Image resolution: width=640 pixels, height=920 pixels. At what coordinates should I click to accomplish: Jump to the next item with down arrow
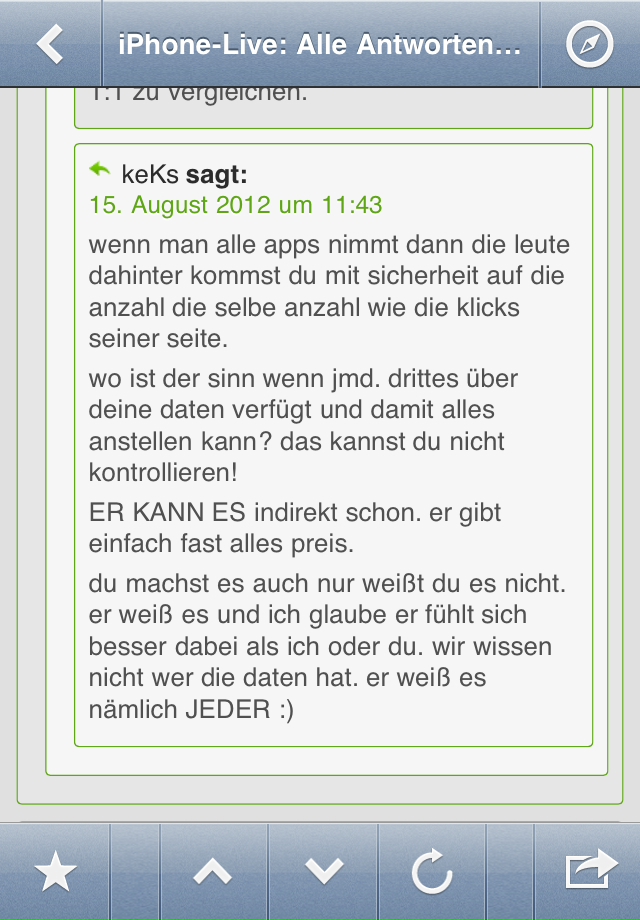pos(324,873)
